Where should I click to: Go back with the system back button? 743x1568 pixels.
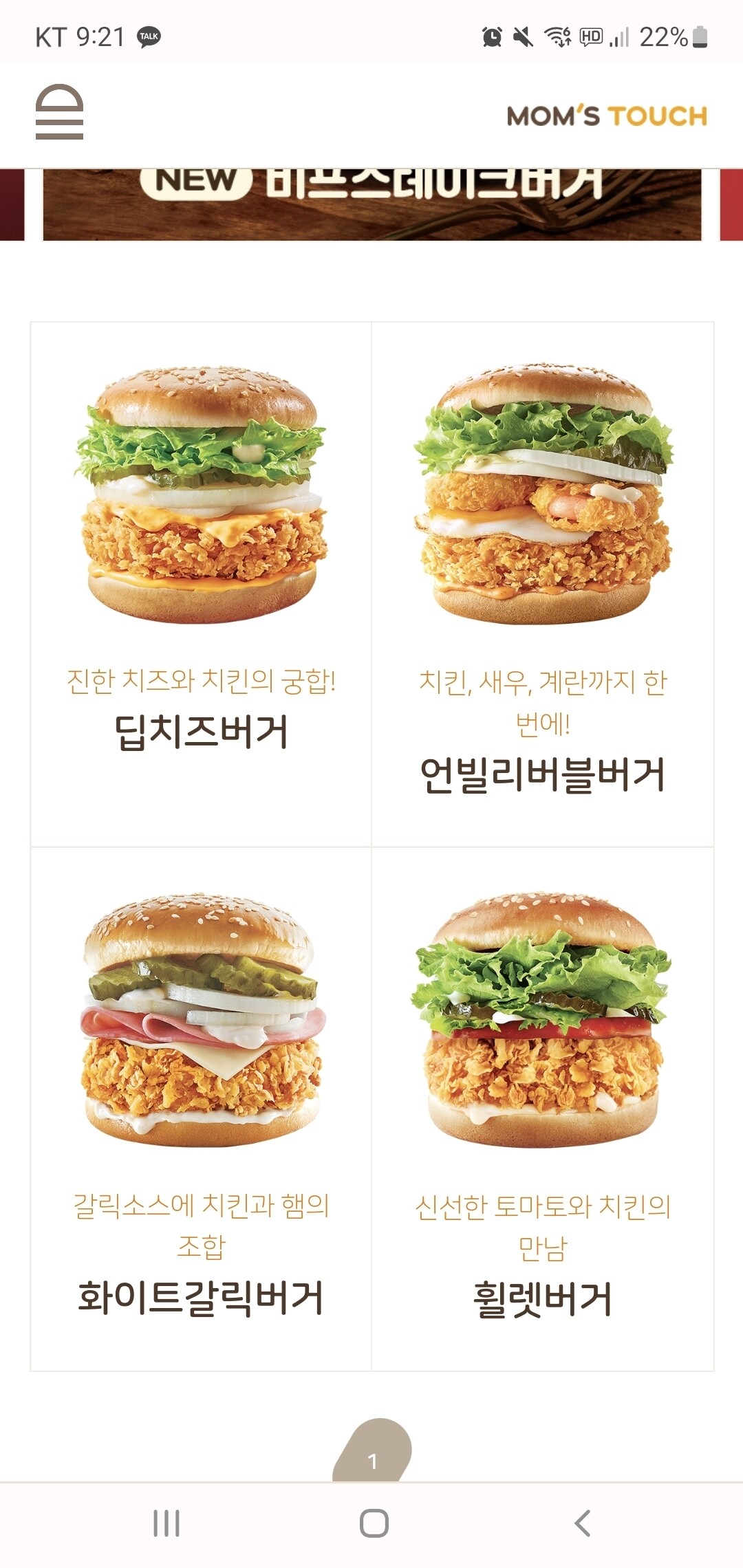(x=582, y=1523)
